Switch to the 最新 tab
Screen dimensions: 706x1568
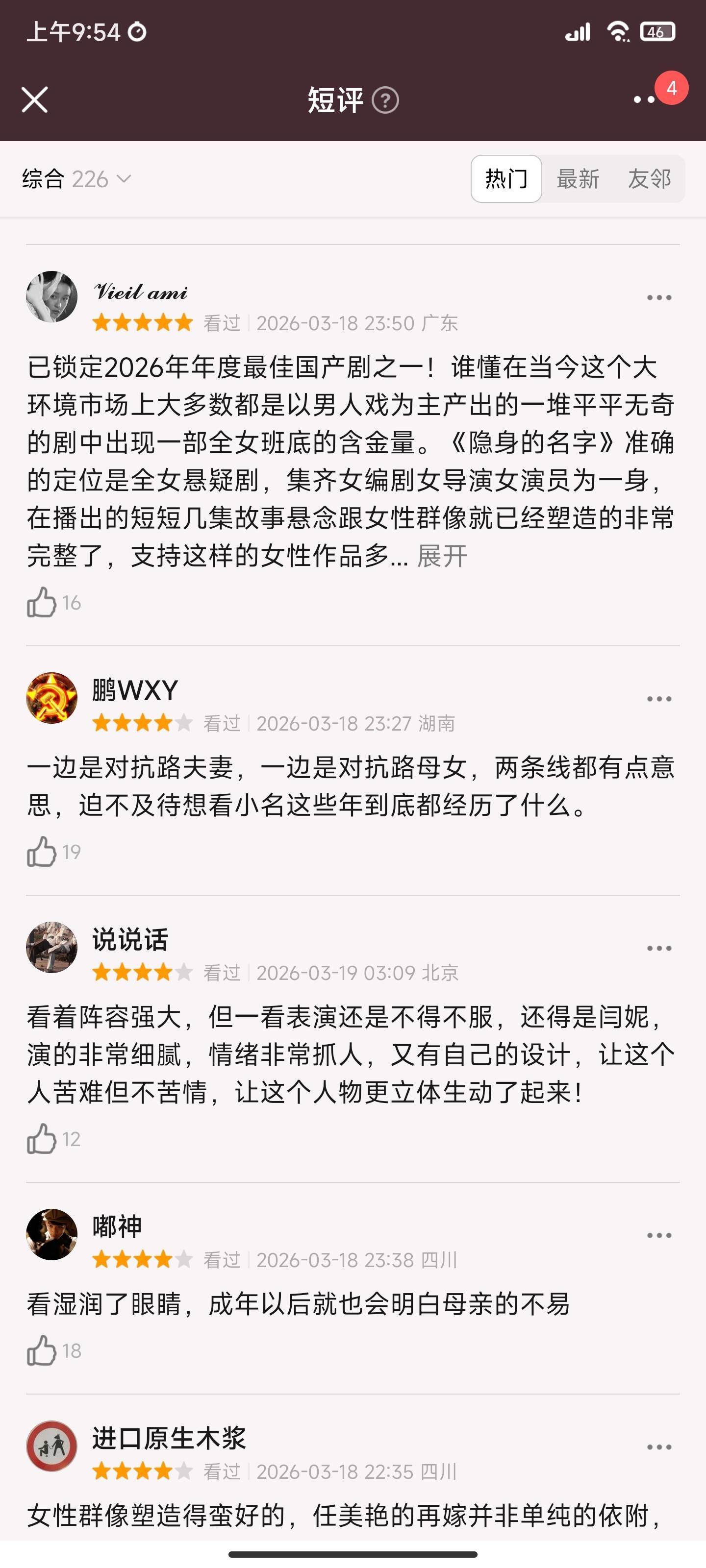(x=578, y=179)
